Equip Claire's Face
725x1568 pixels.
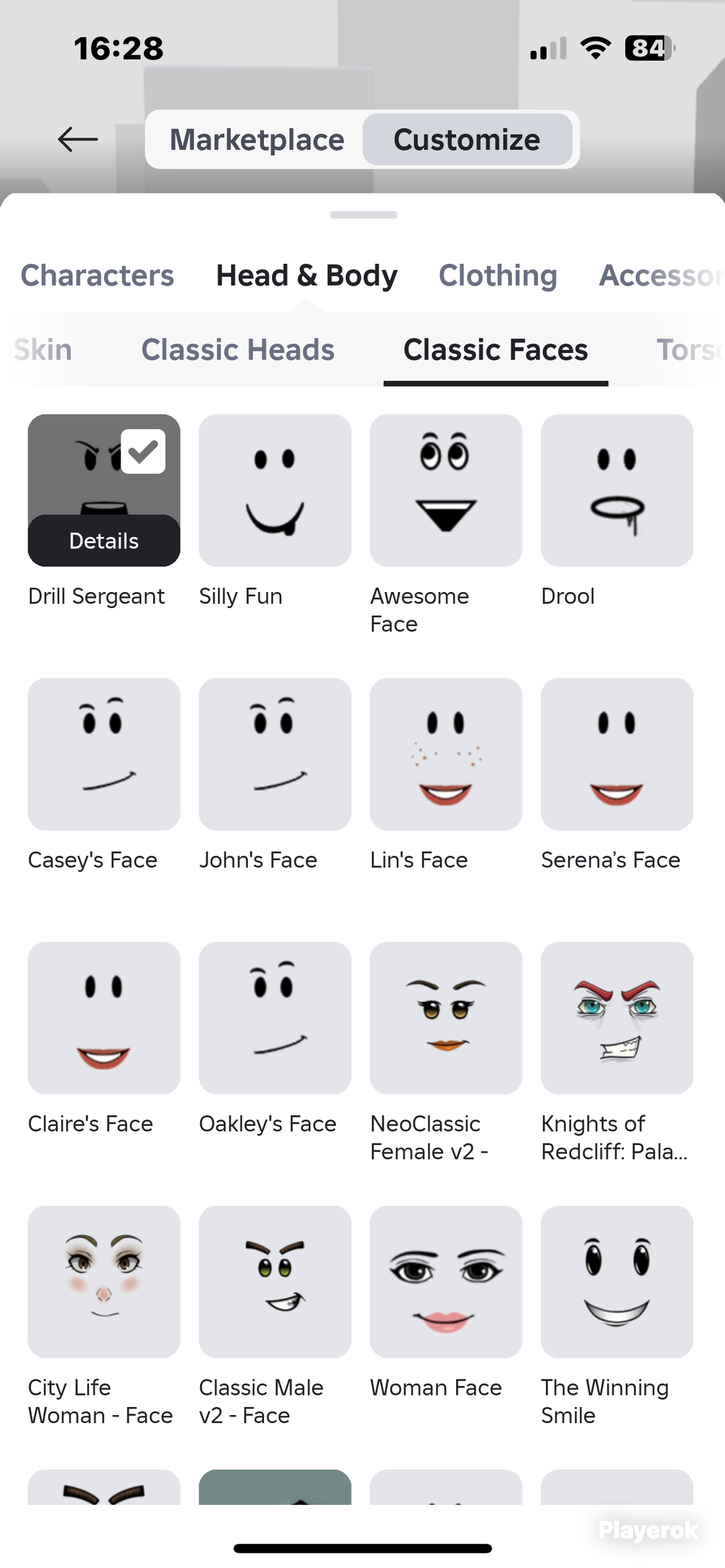pyautogui.click(x=104, y=1018)
